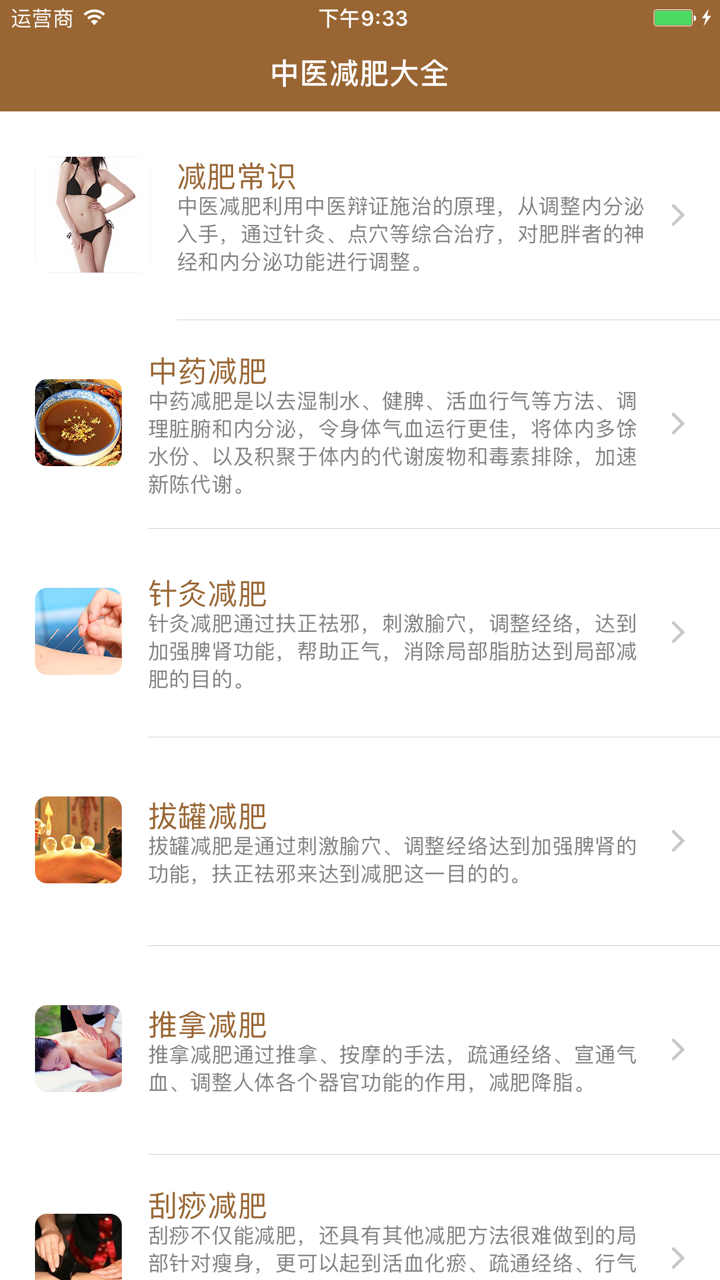
Task: Tap the 中药减肥 herbal soup thumbnail
Action: (x=78, y=422)
